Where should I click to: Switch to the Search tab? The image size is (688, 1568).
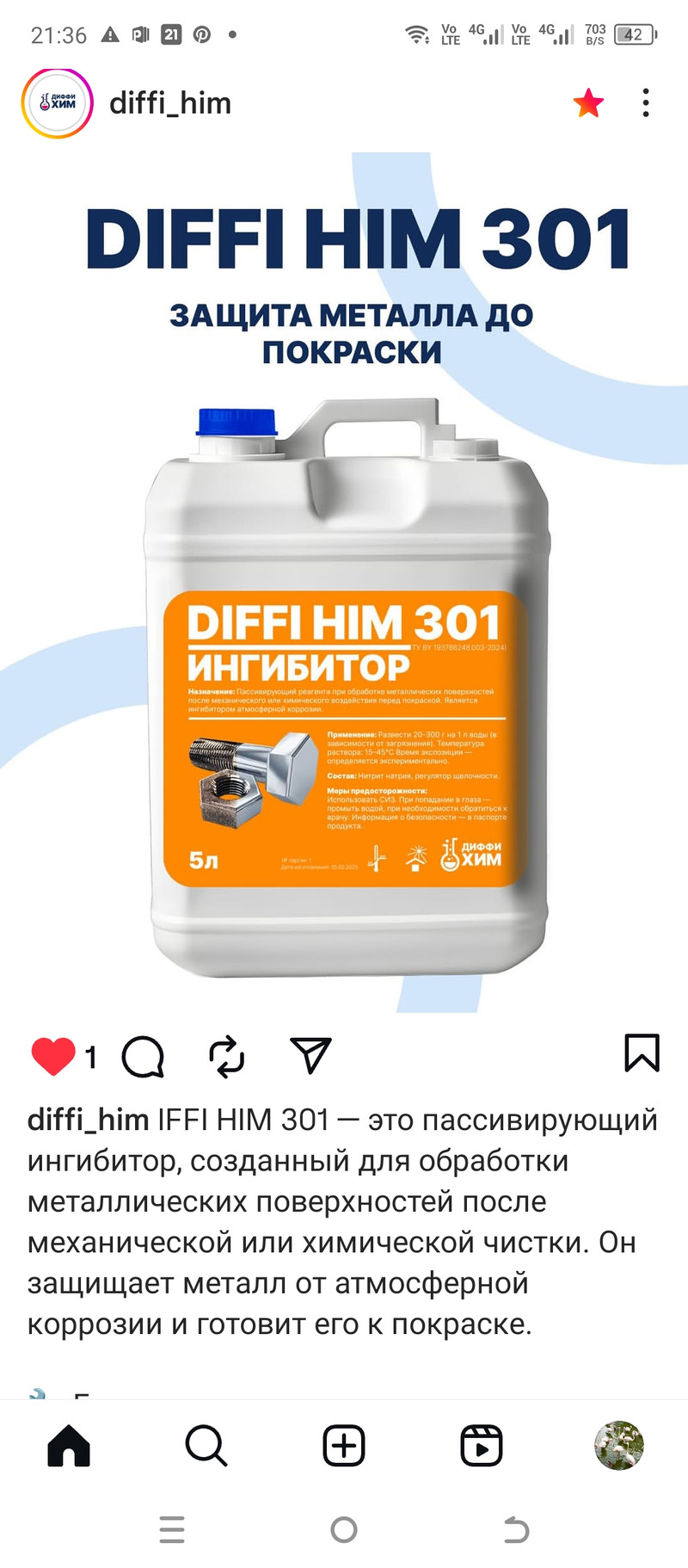point(206,1445)
